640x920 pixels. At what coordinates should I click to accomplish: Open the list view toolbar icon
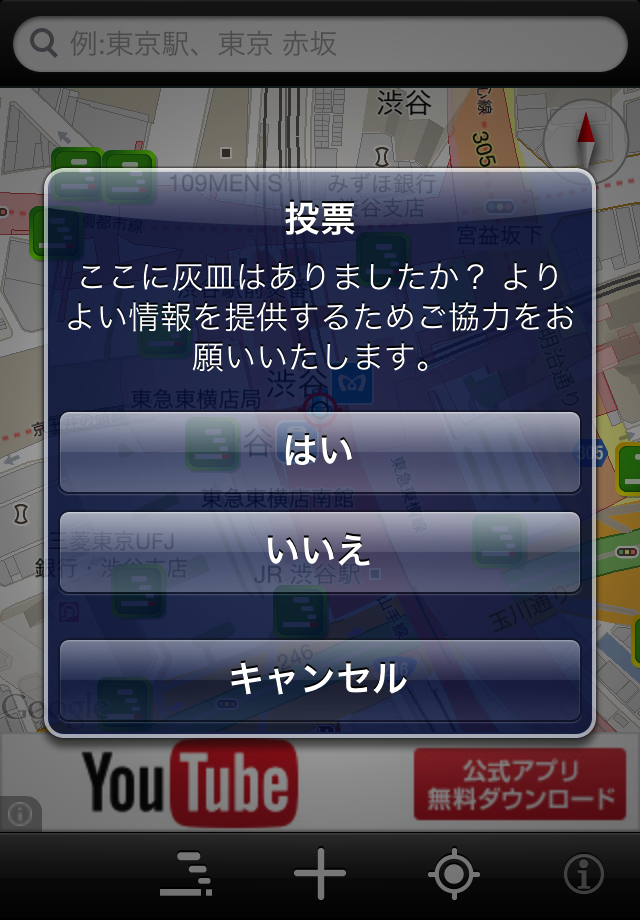[x=186, y=875]
